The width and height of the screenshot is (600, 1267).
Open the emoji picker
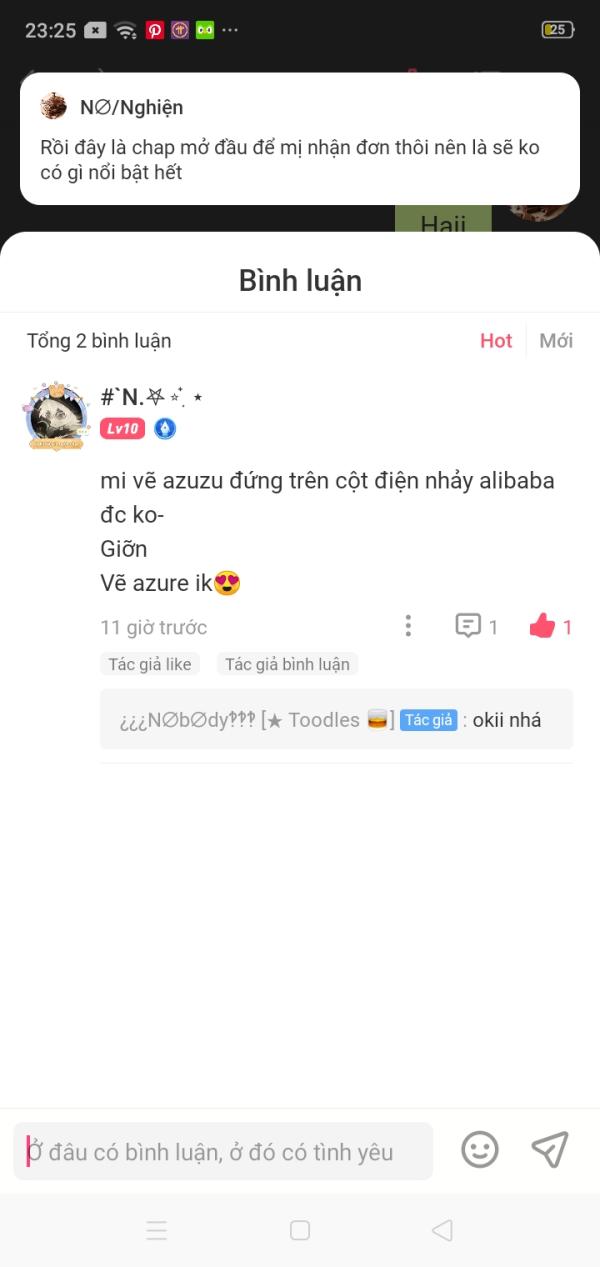pyautogui.click(x=480, y=1149)
